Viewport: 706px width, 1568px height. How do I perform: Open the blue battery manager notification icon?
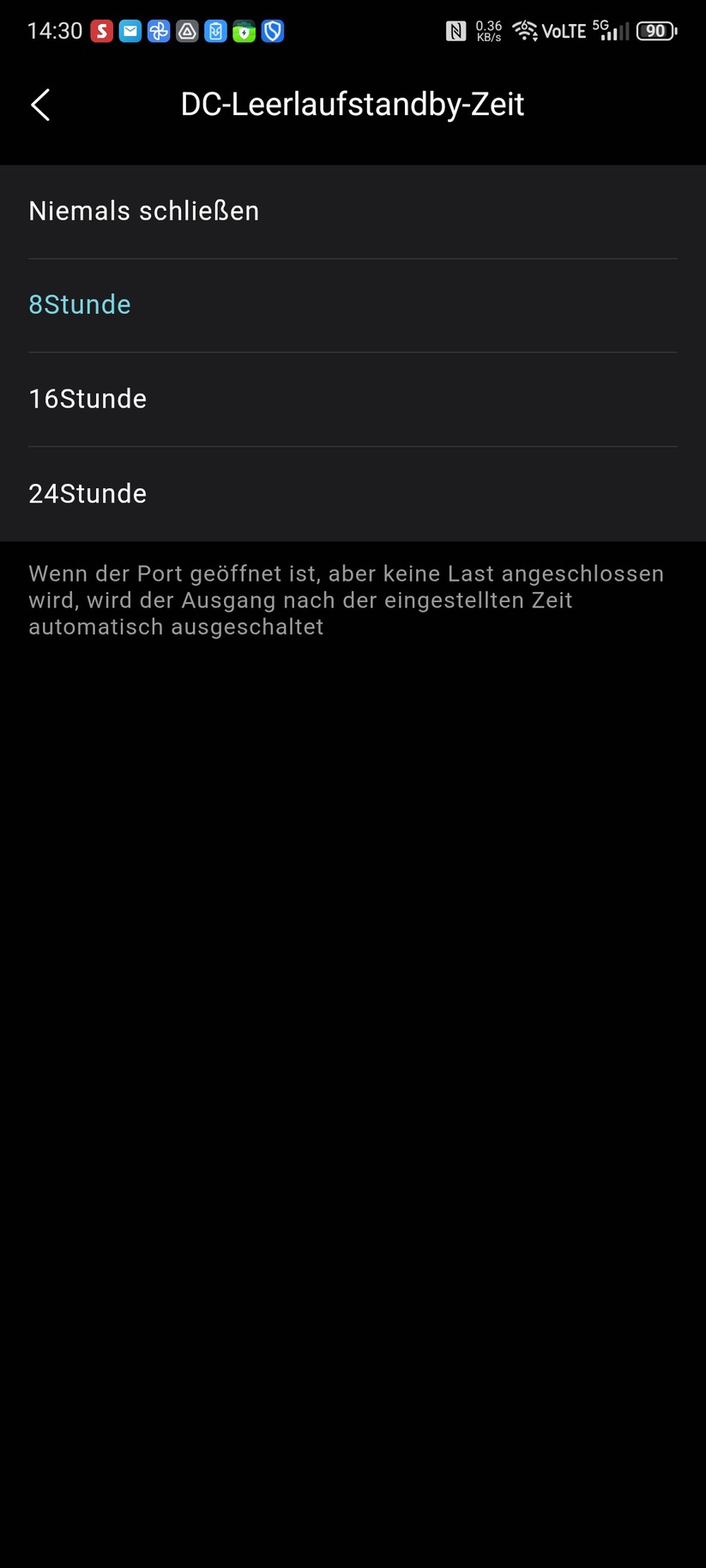tap(214, 30)
